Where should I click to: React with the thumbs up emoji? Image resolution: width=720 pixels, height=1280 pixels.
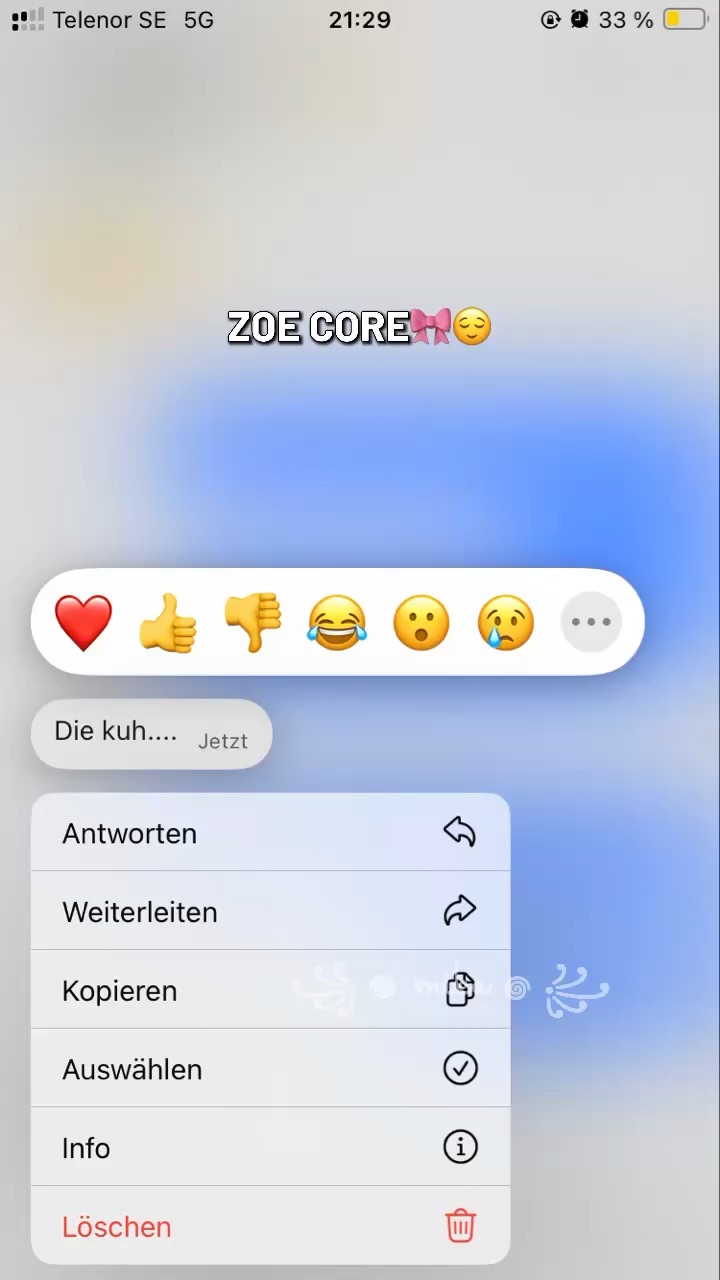coord(167,622)
